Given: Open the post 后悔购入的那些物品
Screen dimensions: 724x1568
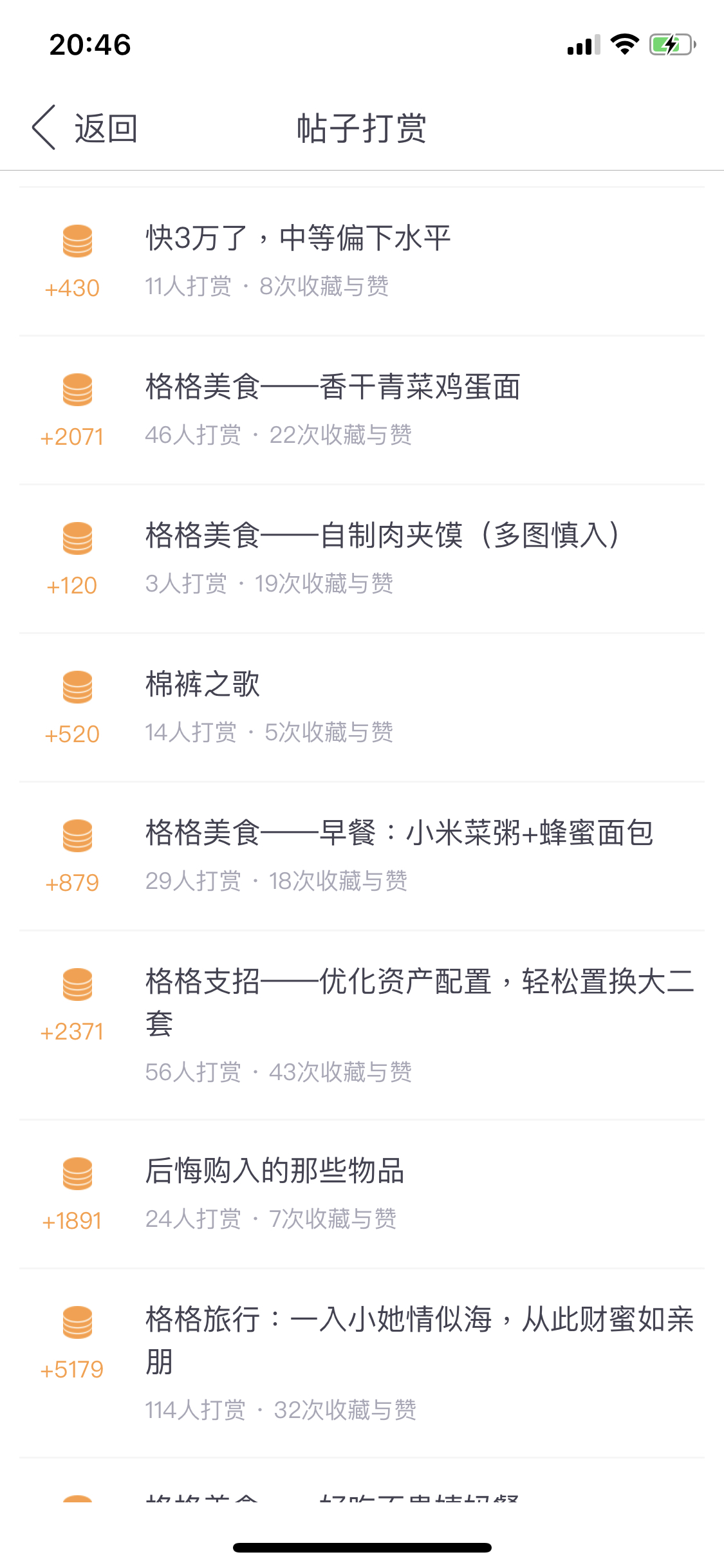Looking at the screenshot, I should tap(362, 1194).
